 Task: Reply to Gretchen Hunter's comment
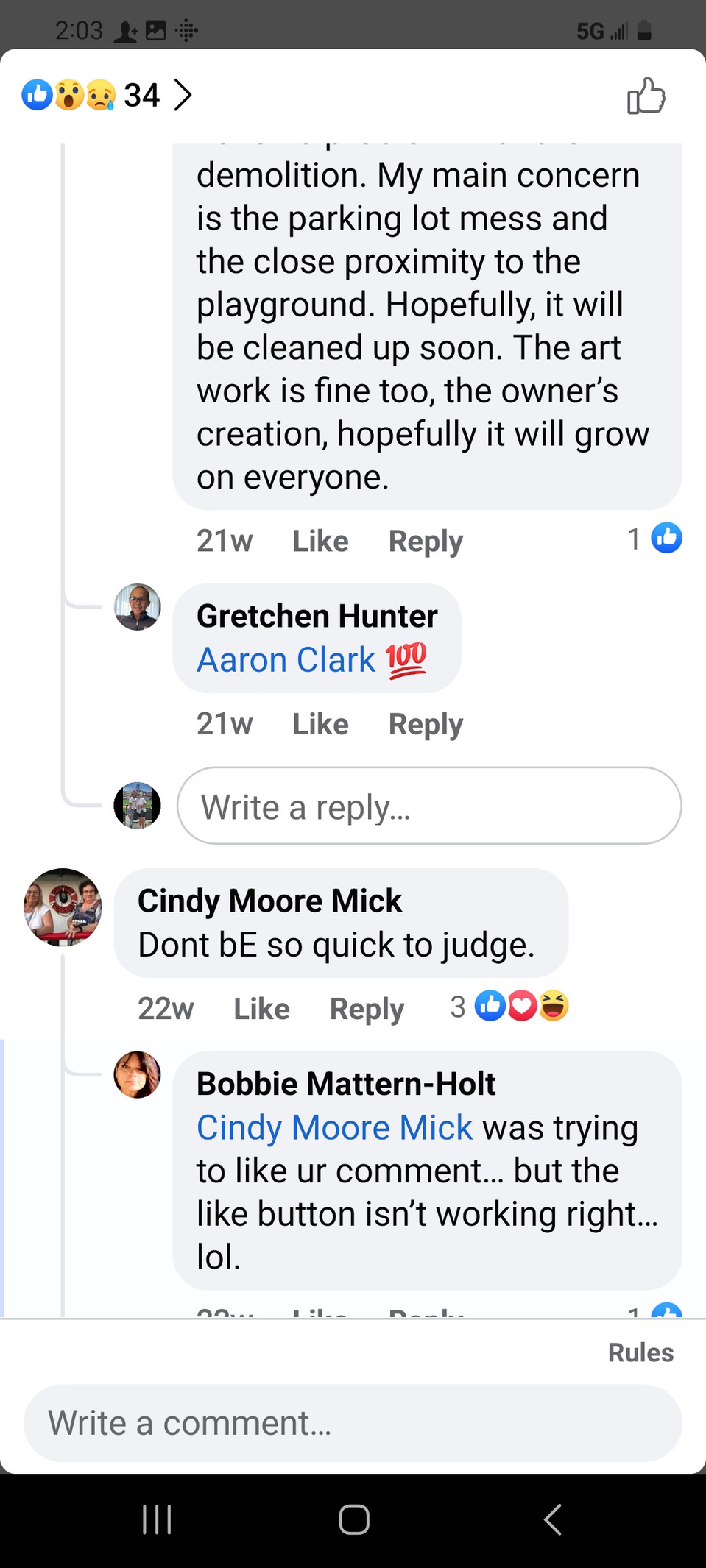425,724
